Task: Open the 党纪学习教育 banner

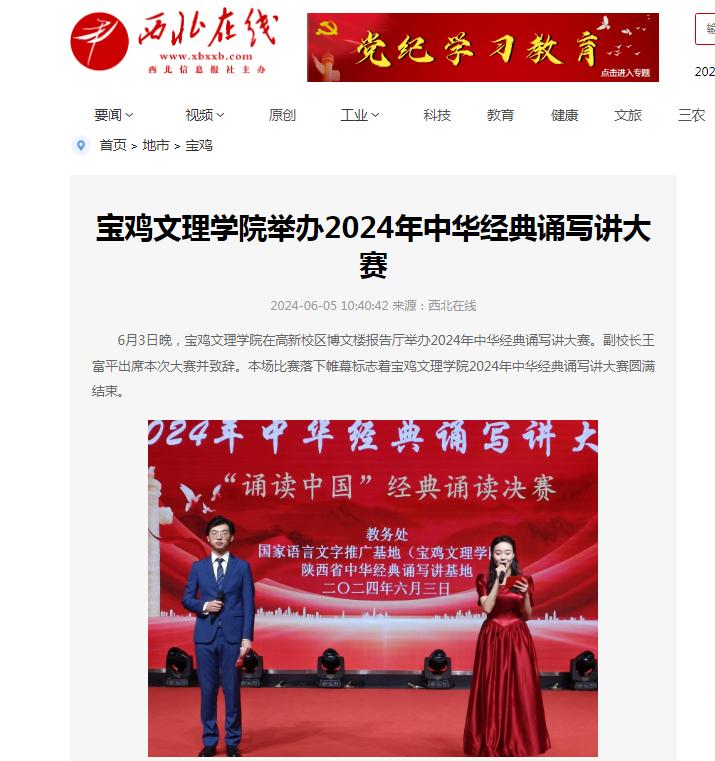Action: (x=482, y=47)
